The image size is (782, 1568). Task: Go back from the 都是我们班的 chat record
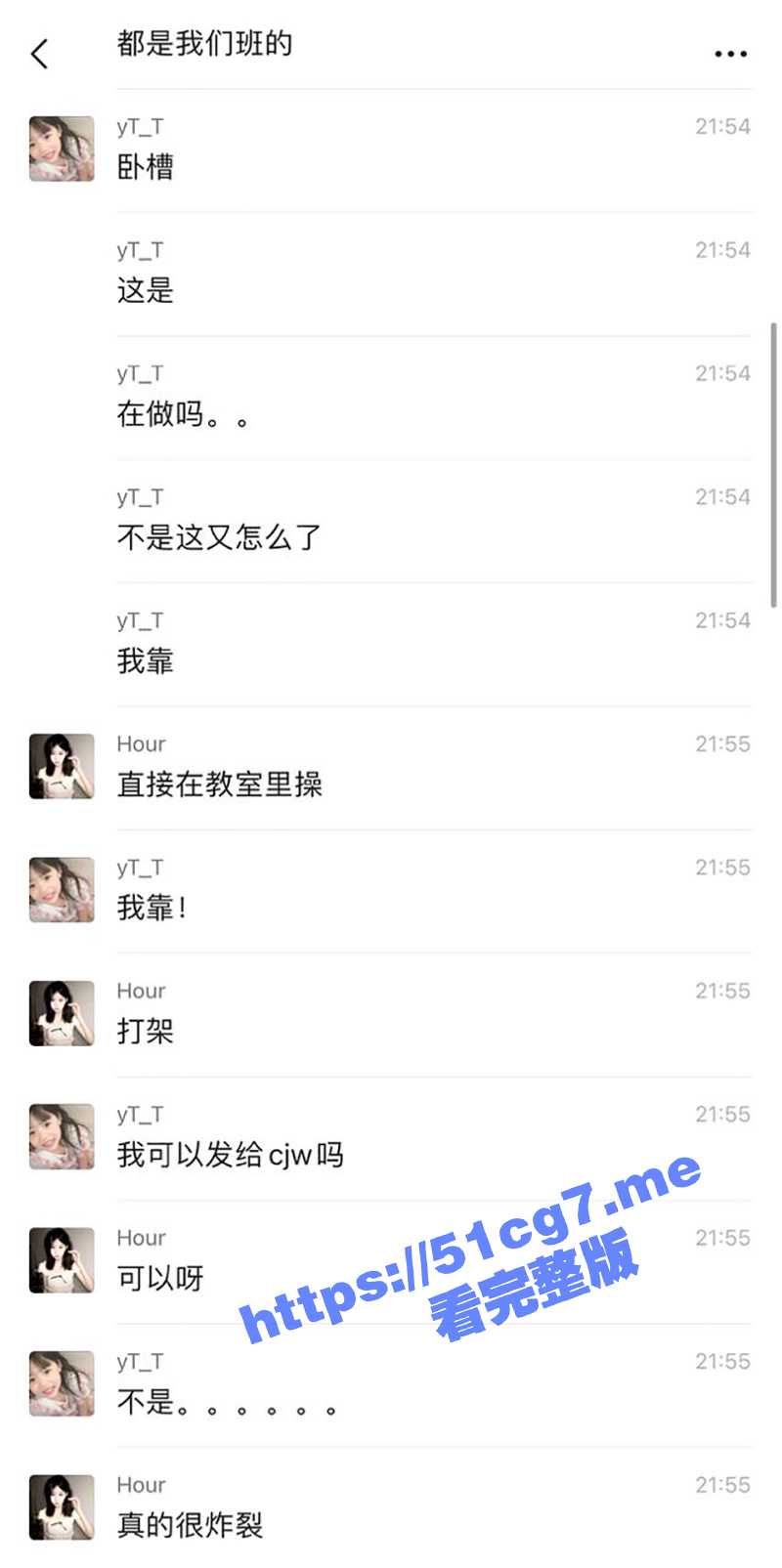[40, 54]
